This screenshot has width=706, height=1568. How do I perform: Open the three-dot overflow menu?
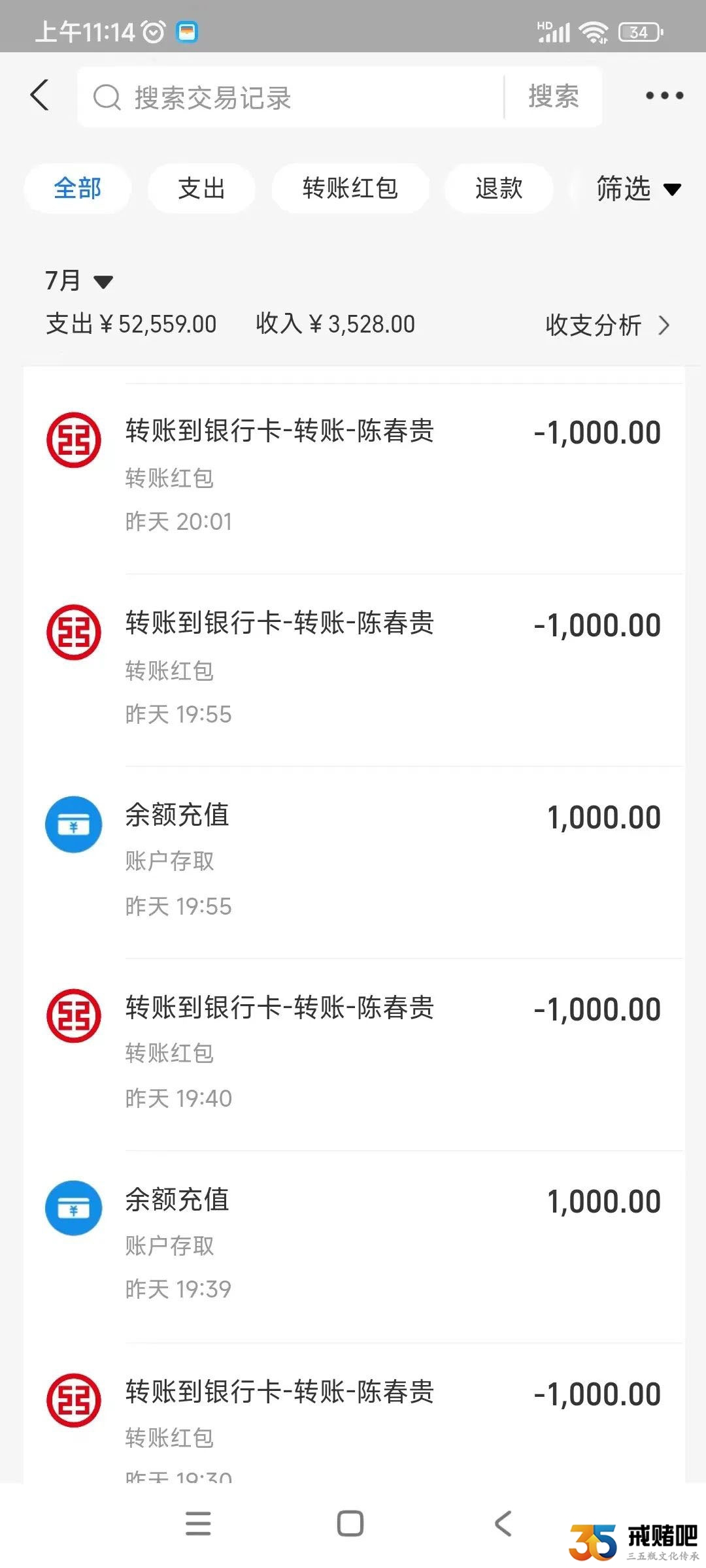[664, 95]
